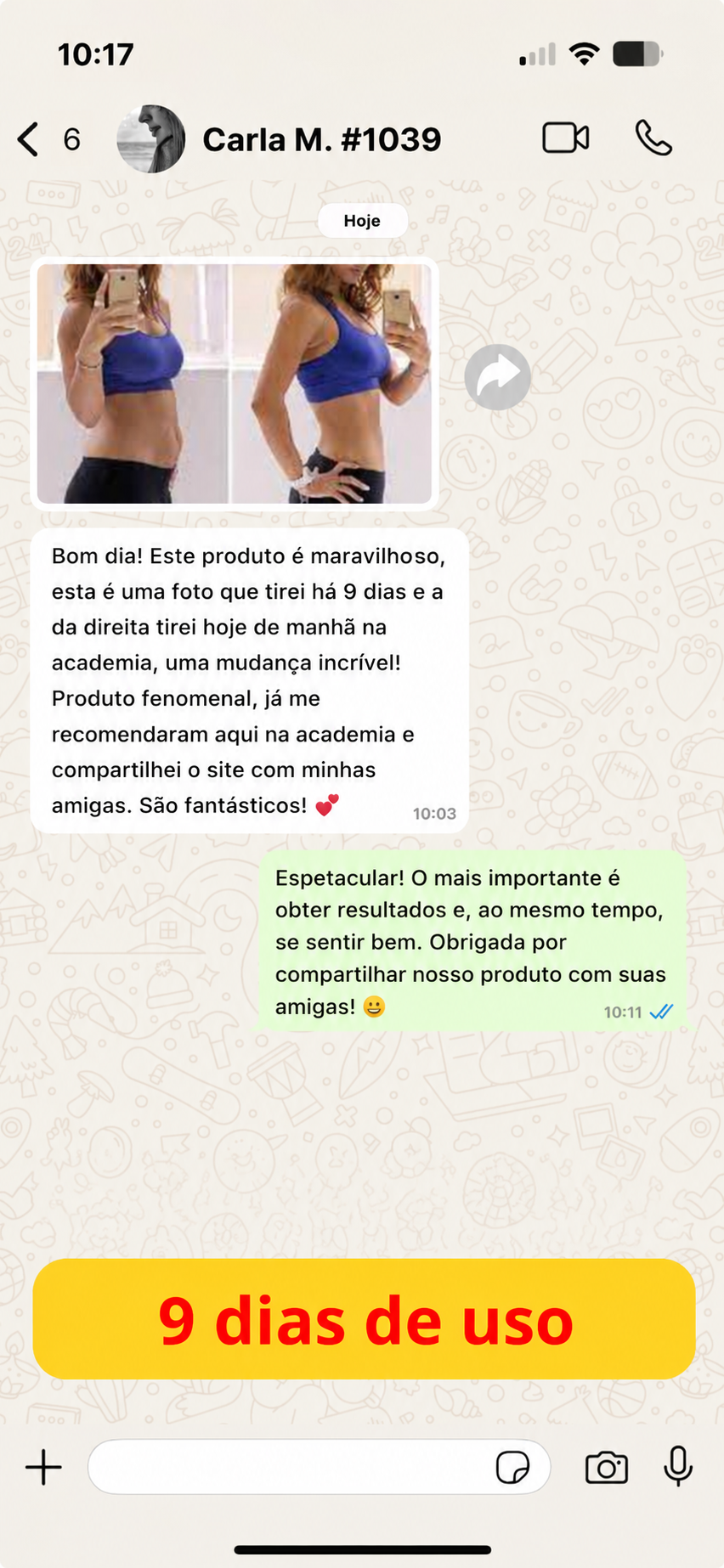Image resolution: width=724 pixels, height=1568 pixels.
Task: Start a voice call with Carla
Action: pyautogui.click(x=653, y=138)
